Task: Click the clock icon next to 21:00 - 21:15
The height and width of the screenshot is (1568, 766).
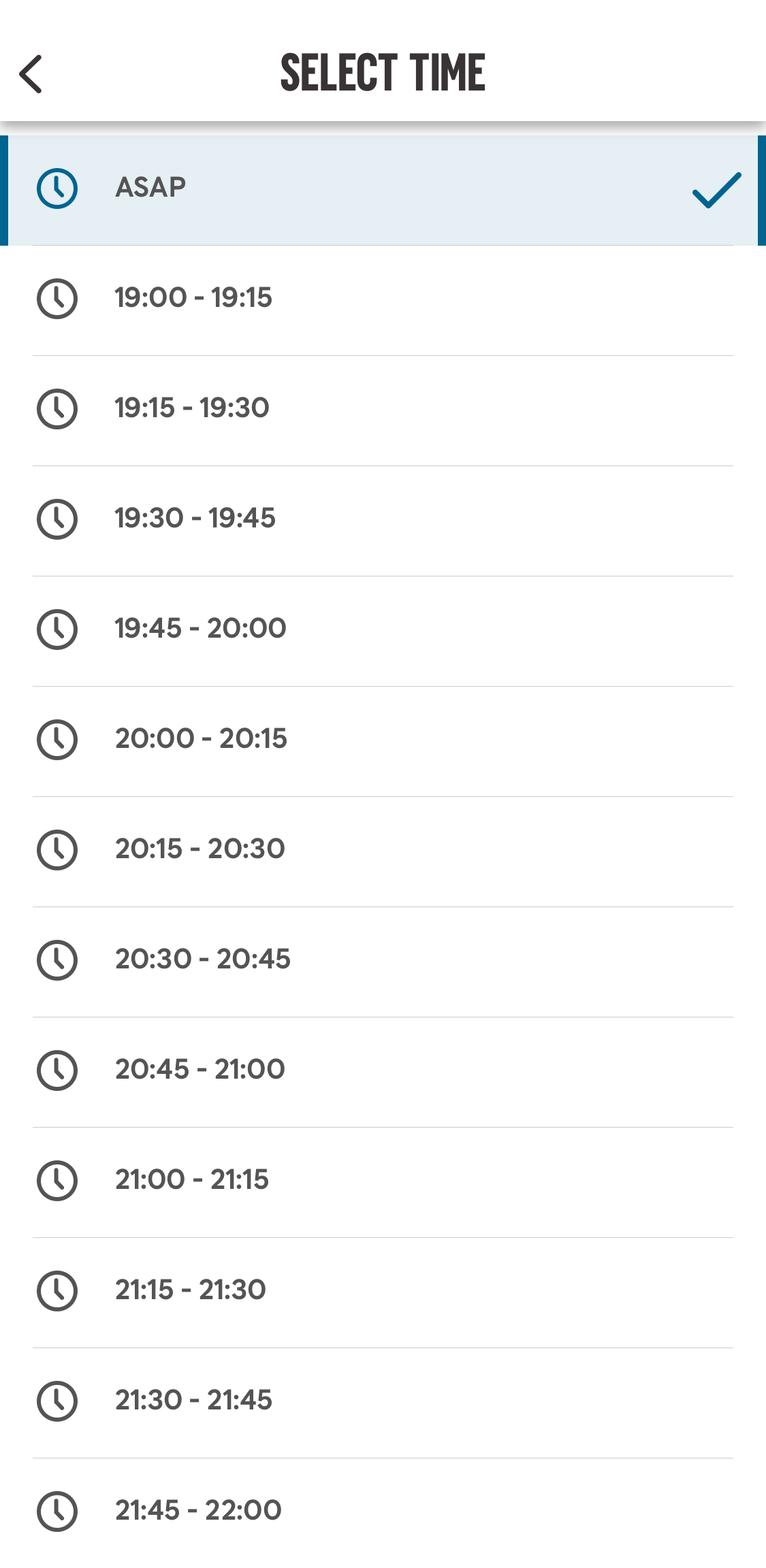Action: tap(58, 1179)
